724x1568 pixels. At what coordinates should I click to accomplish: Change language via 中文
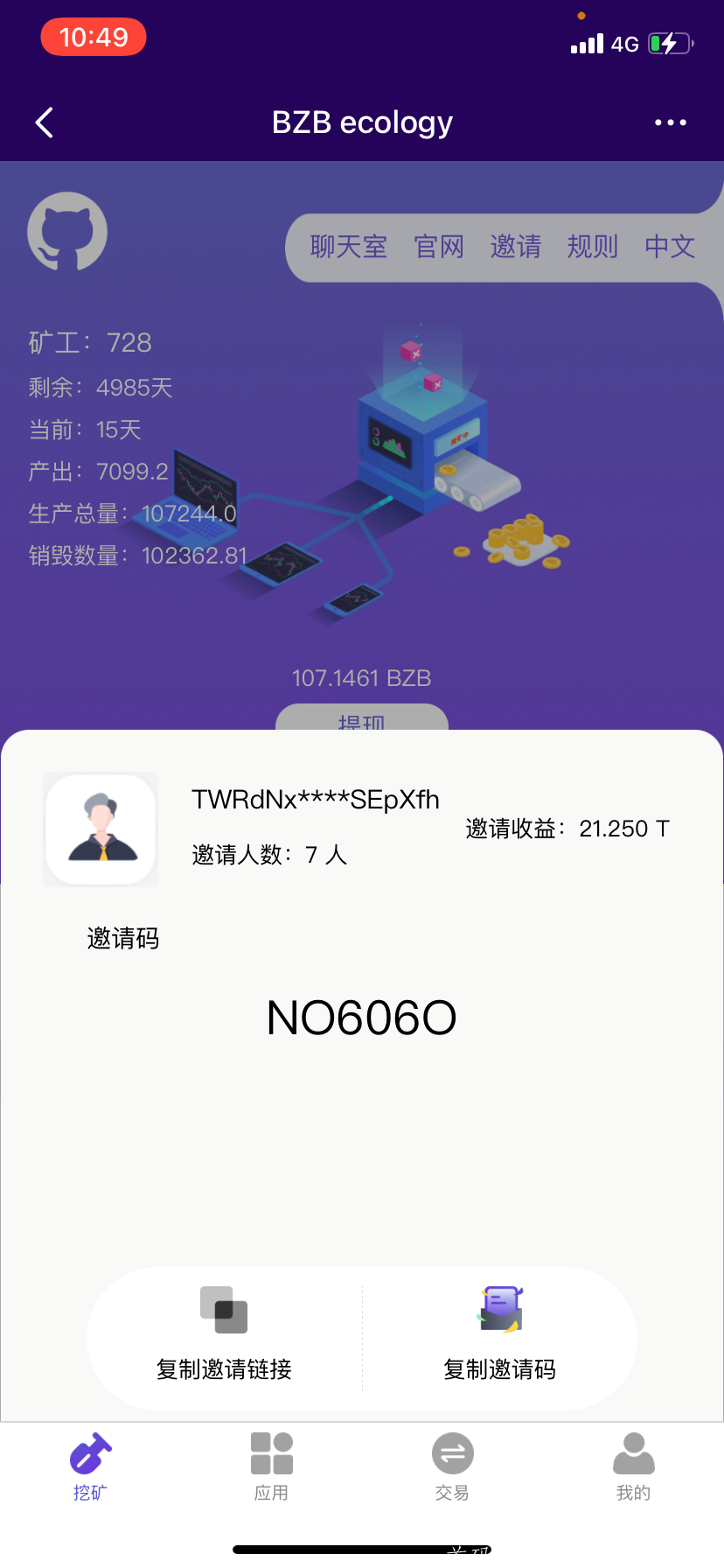tap(670, 247)
